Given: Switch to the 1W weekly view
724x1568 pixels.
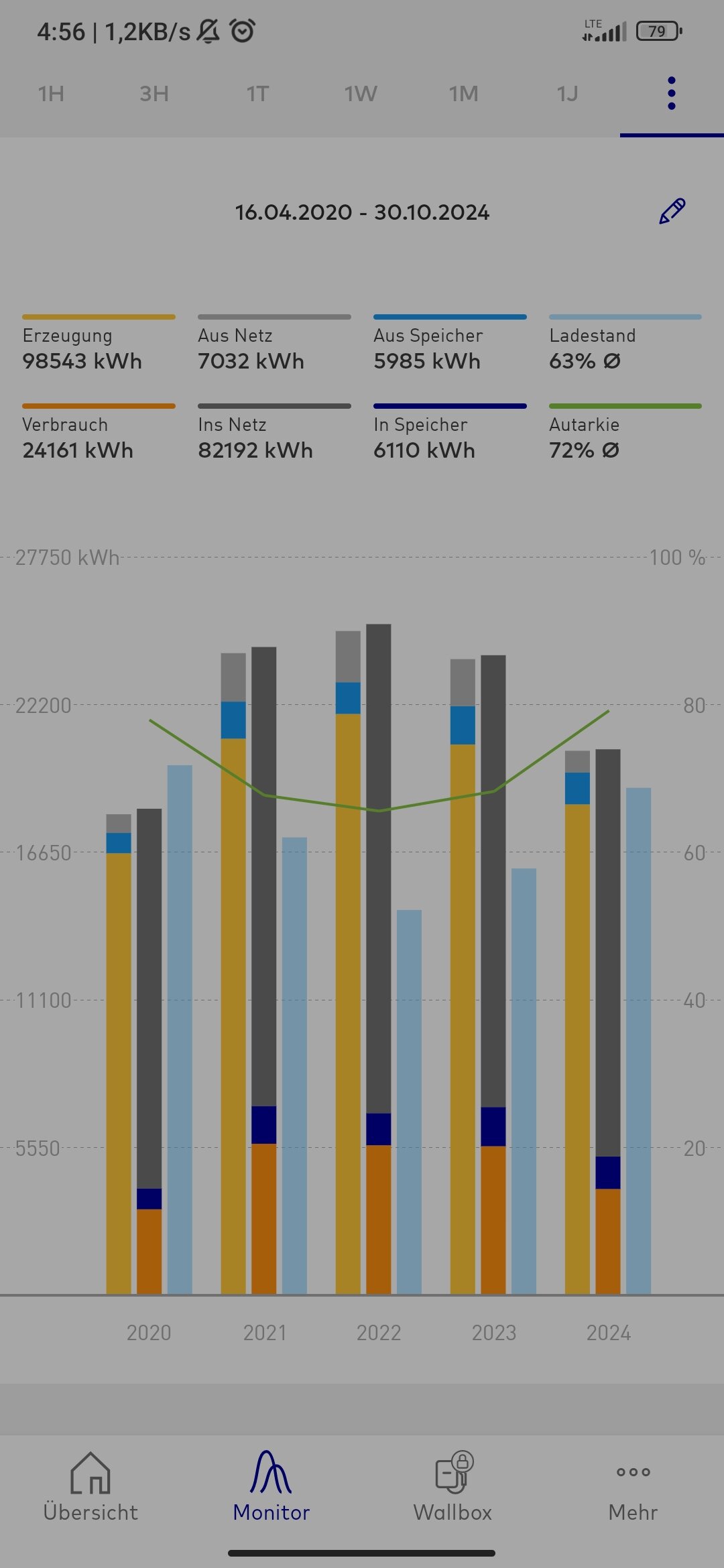Looking at the screenshot, I should 361,94.
